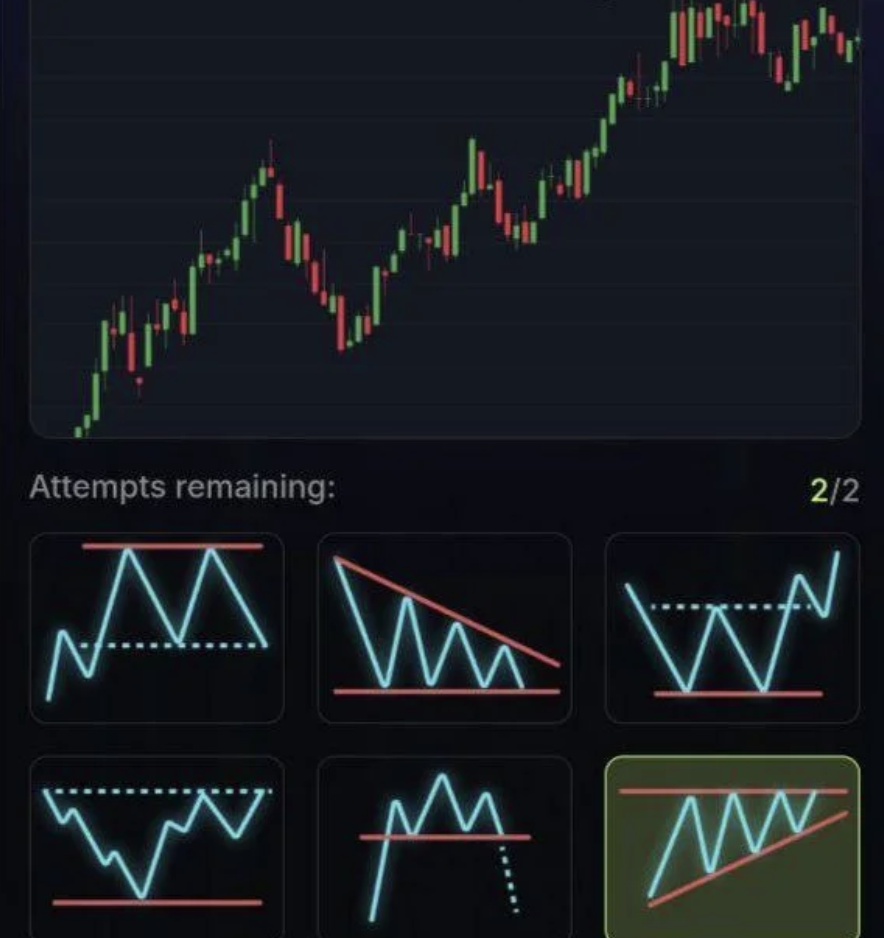Select the inverse head and shoulders card
884x938 pixels.
(x=157, y=848)
